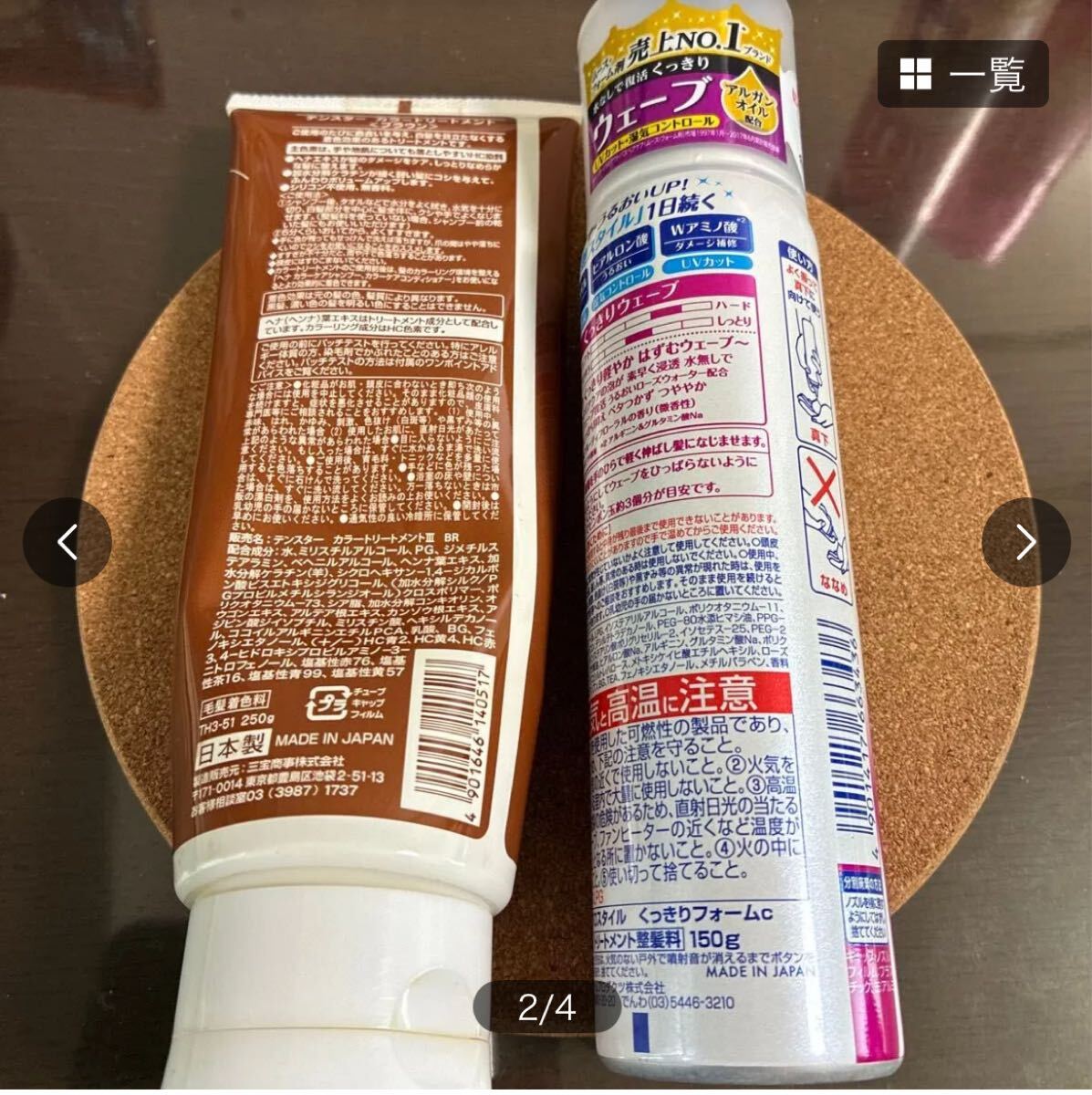Go to the next product photo

1025,542
